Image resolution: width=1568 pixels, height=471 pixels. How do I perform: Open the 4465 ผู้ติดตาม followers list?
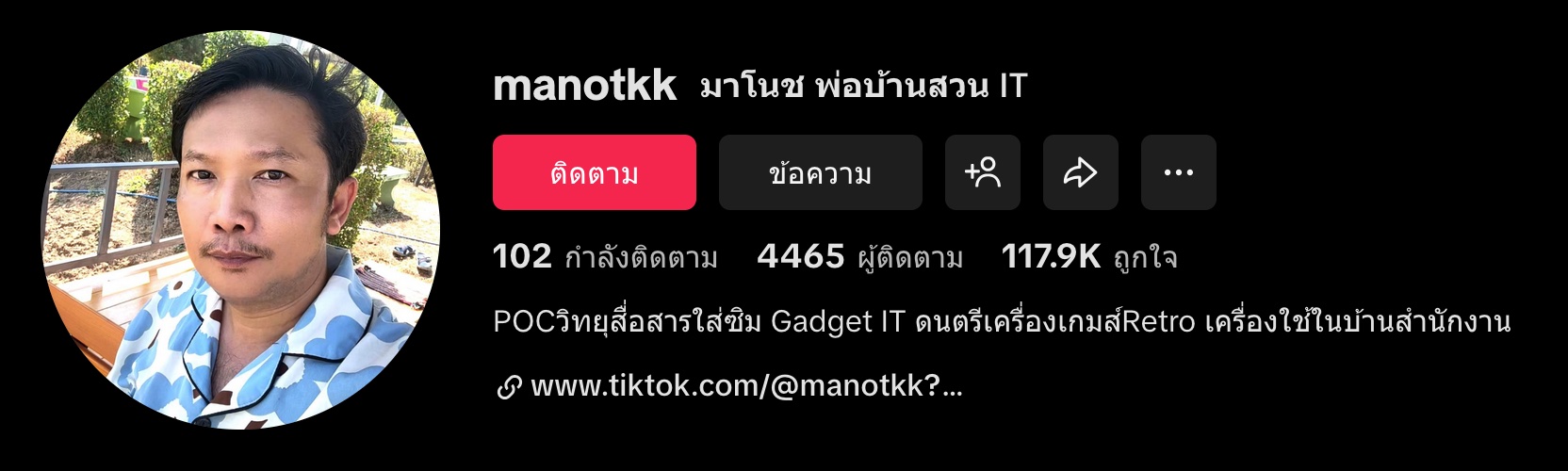click(x=859, y=257)
